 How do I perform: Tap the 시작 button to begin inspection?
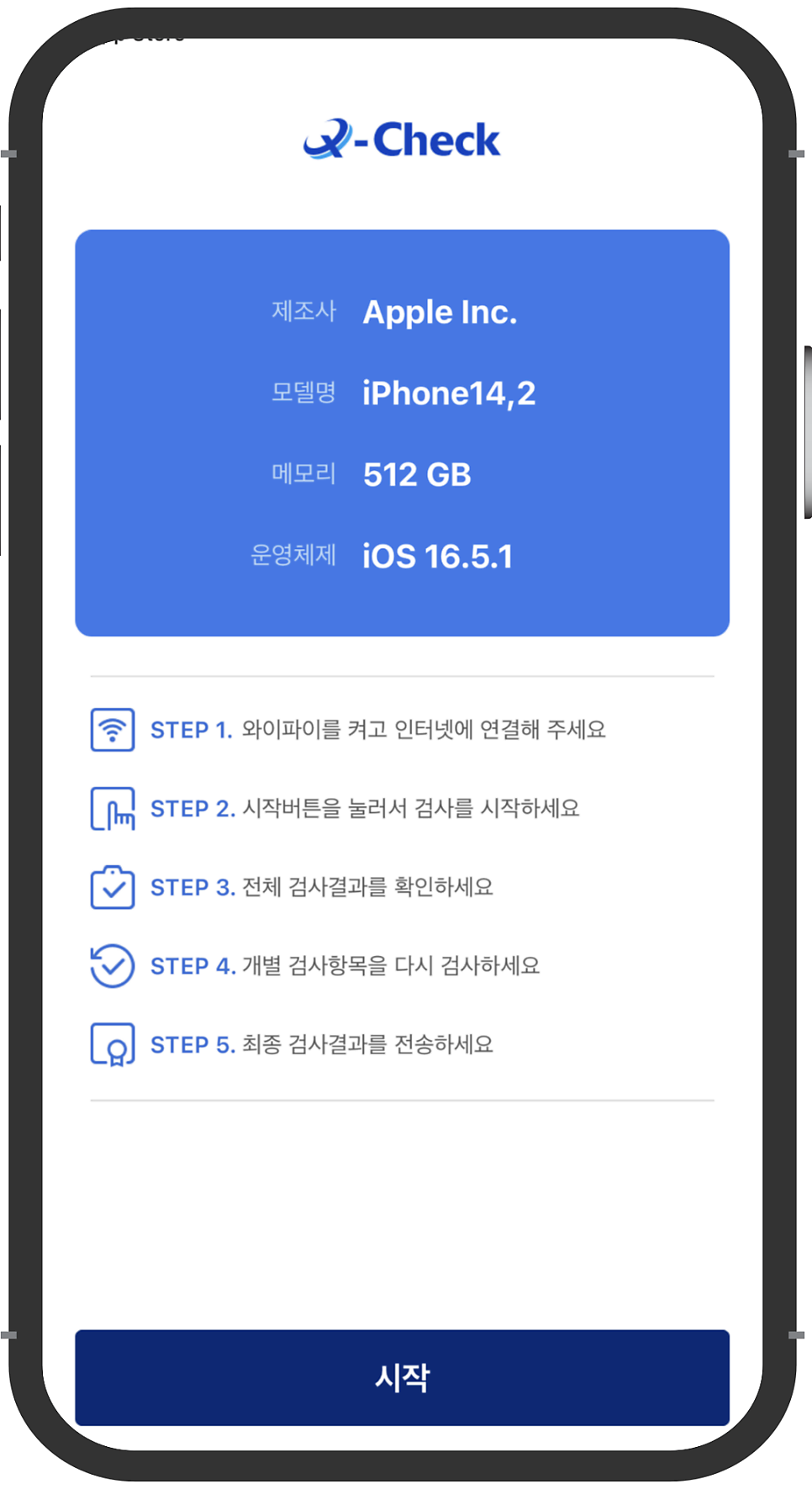(x=402, y=1377)
